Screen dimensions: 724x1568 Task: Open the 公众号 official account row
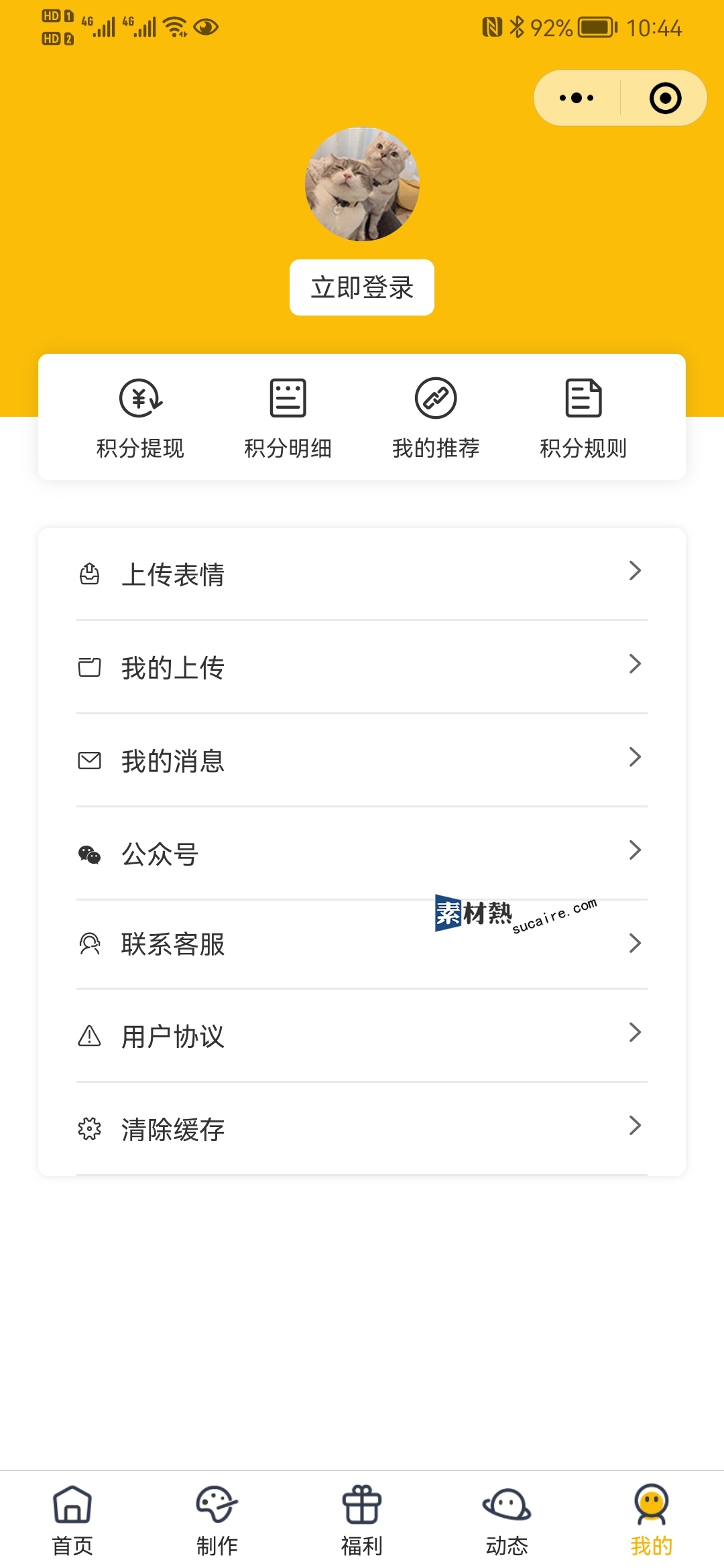362,854
